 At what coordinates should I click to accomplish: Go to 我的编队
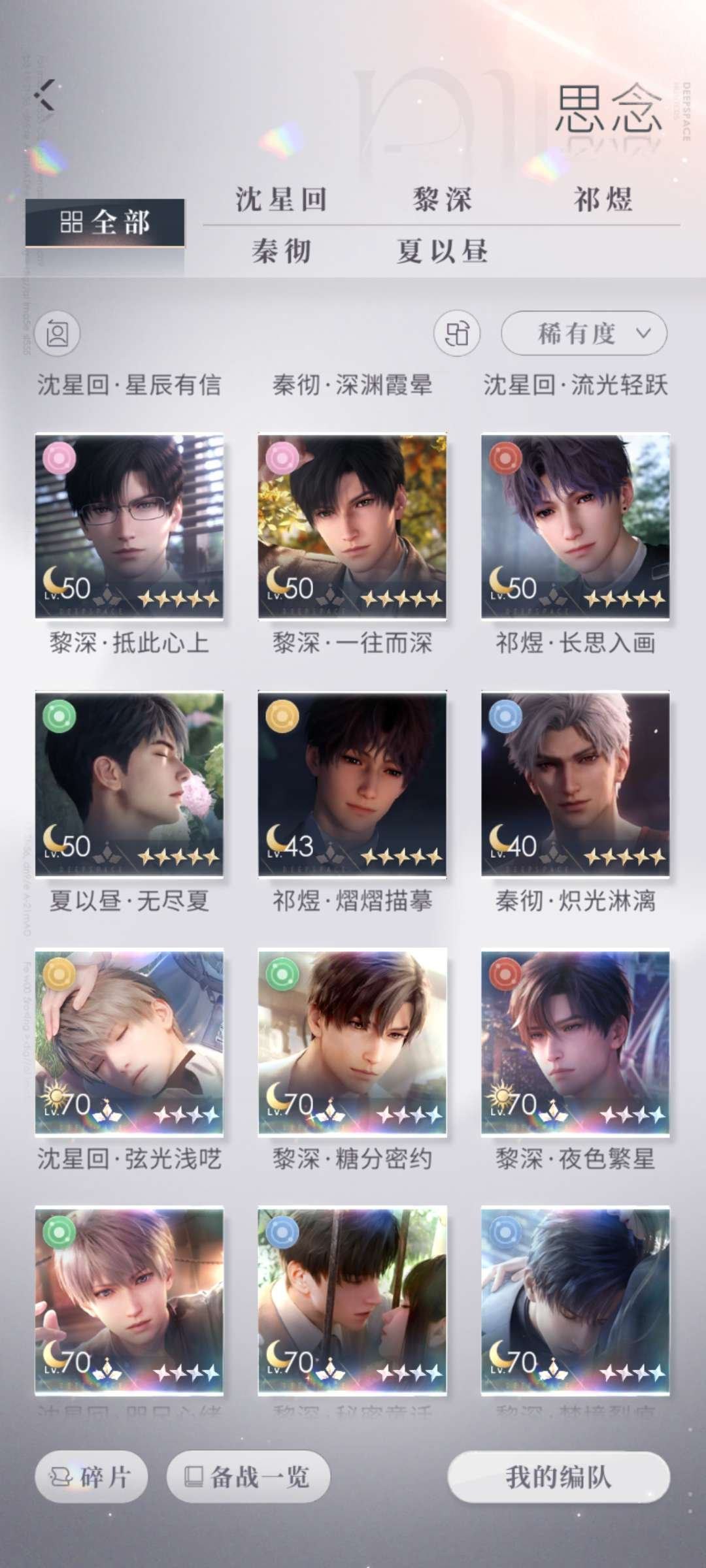(x=558, y=1477)
